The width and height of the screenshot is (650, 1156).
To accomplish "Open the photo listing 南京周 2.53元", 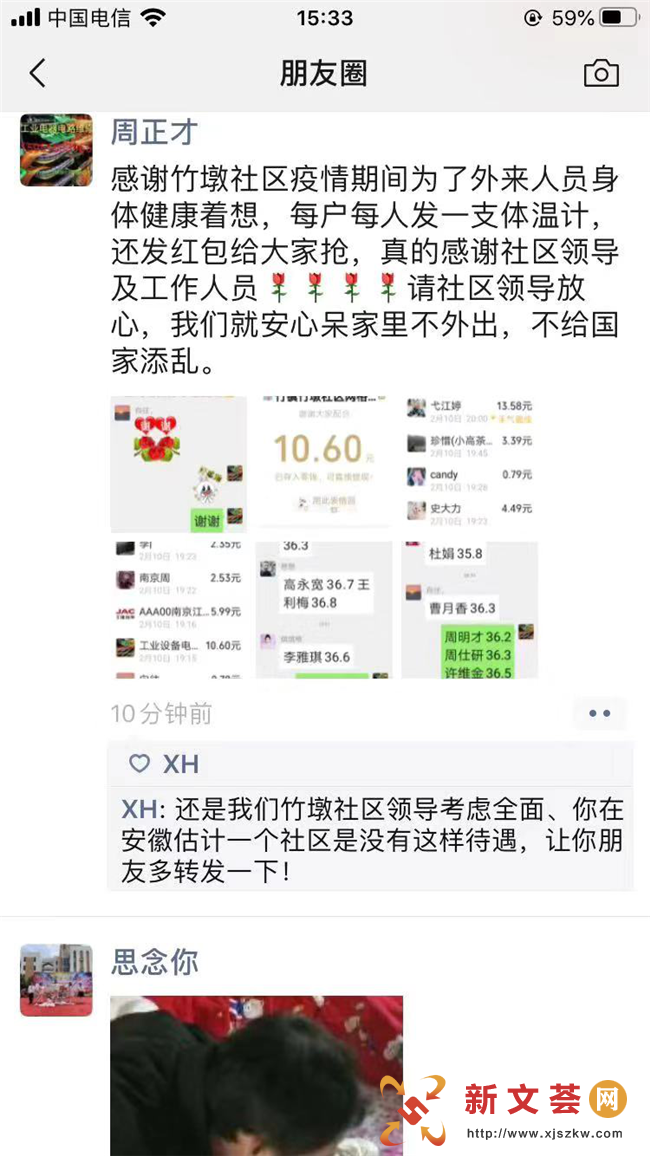I will coord(178,610).
